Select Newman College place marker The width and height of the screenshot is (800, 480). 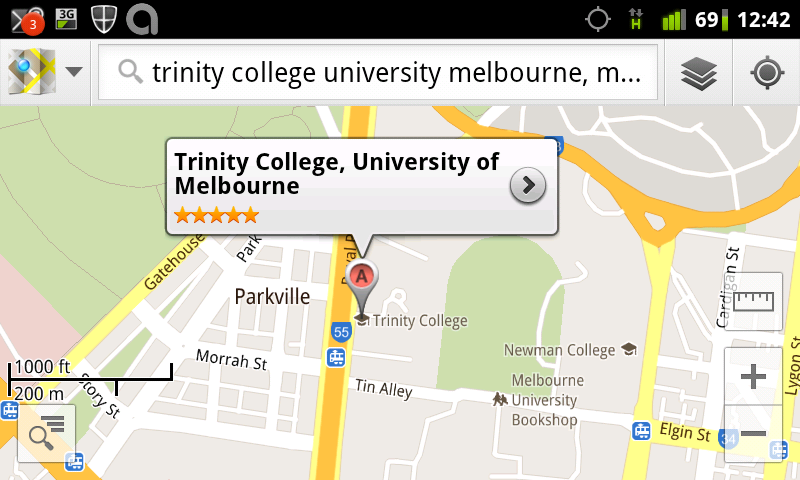pos(629,349)
